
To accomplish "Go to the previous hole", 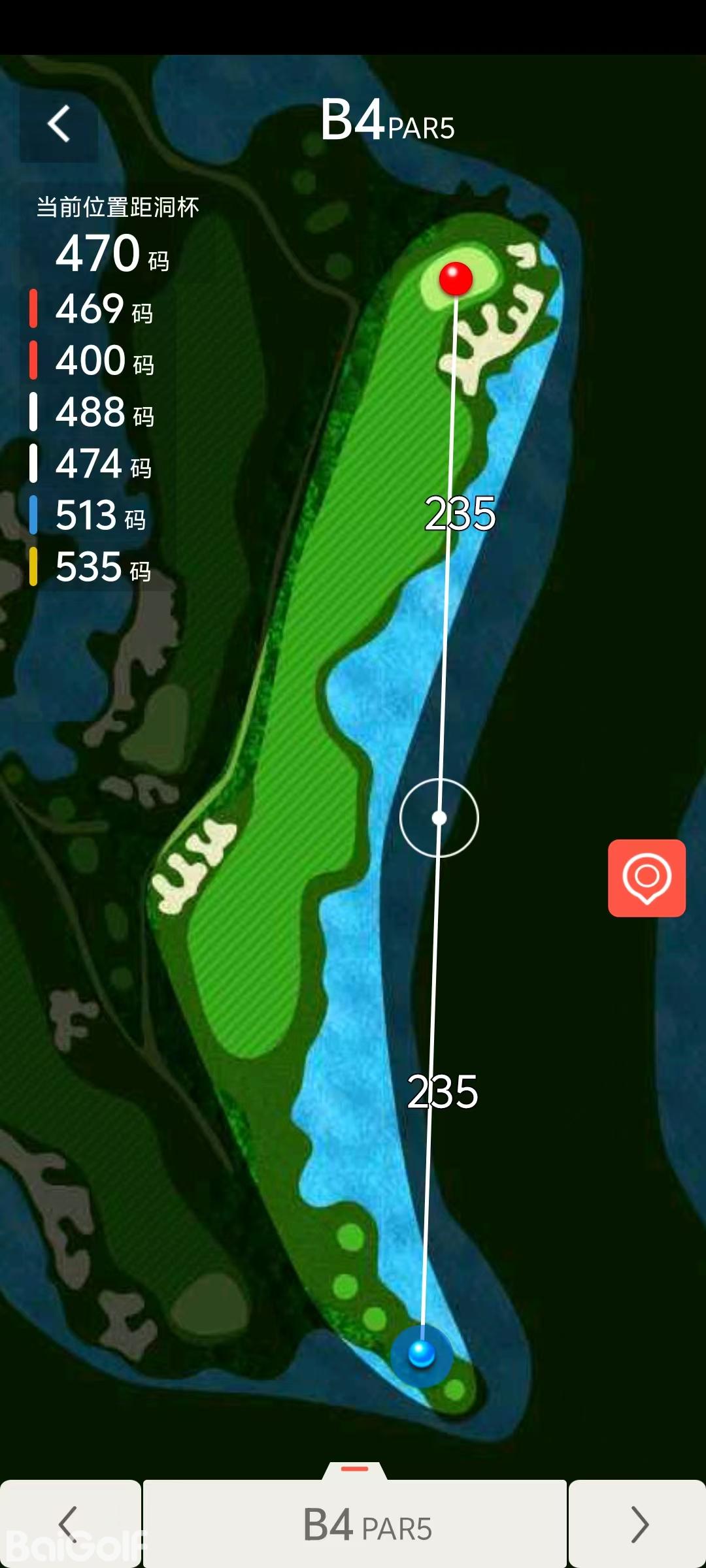I will [69, 1524].
